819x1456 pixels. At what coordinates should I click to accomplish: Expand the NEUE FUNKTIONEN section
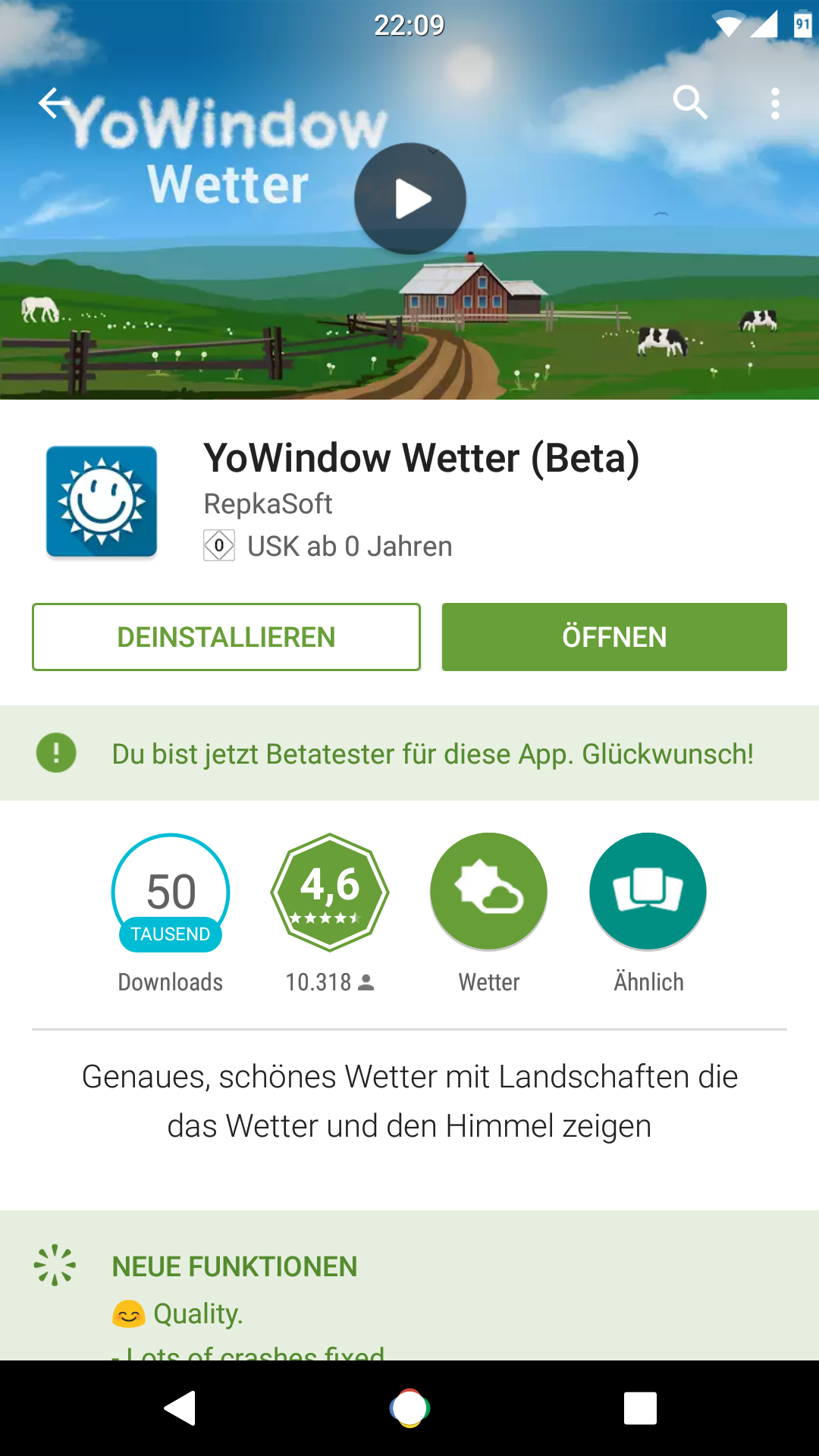(234, 1266)
